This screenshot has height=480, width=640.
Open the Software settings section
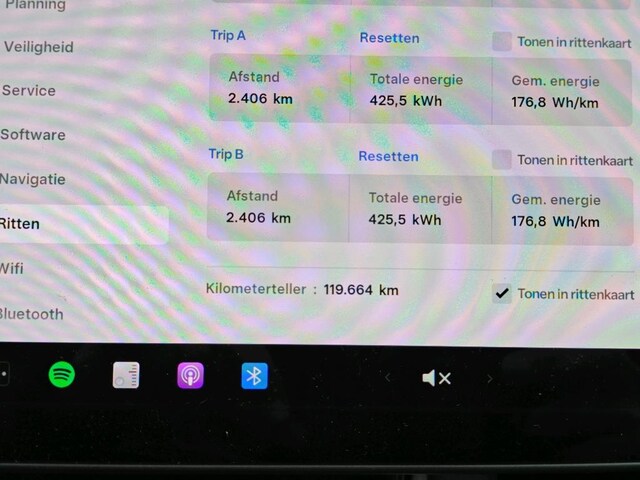[33, 135]
